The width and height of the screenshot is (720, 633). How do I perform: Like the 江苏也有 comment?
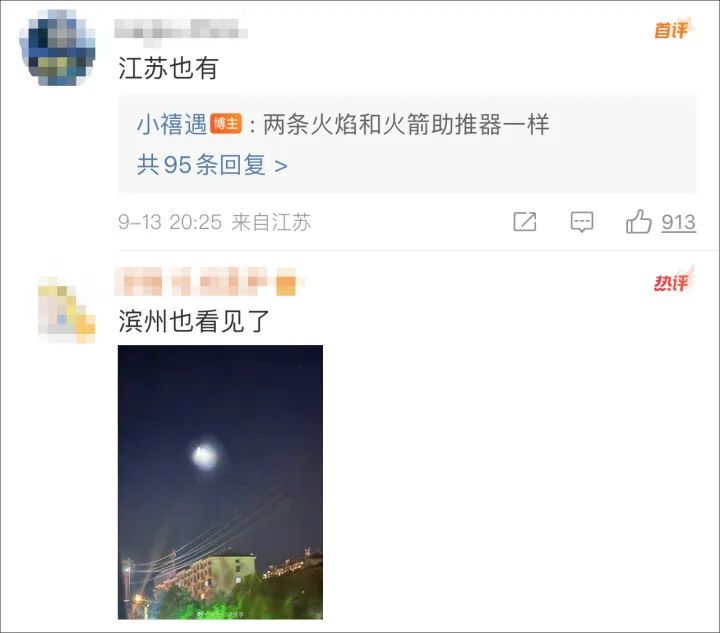point(640,222)
